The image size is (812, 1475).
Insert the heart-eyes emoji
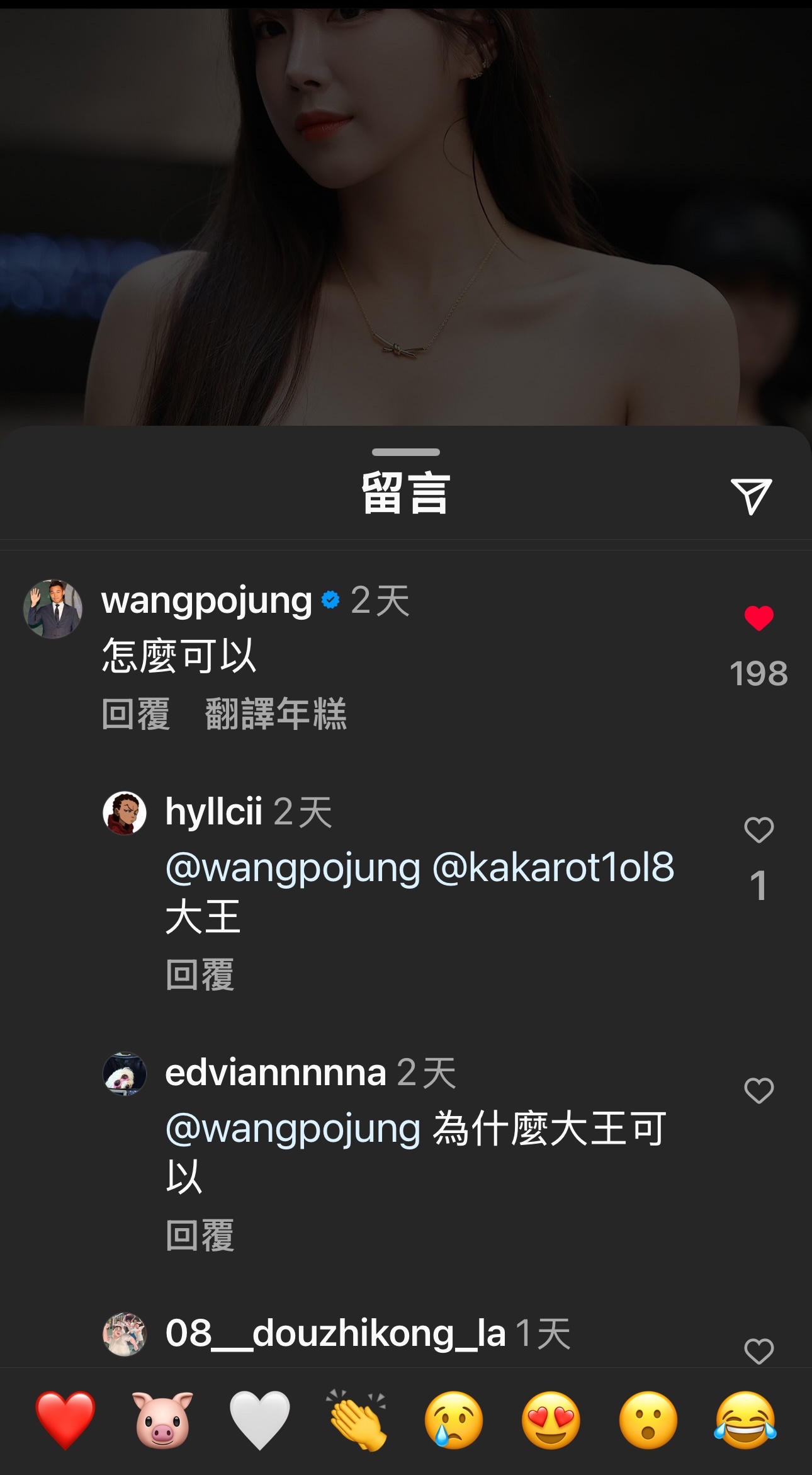click(551, 1420)
